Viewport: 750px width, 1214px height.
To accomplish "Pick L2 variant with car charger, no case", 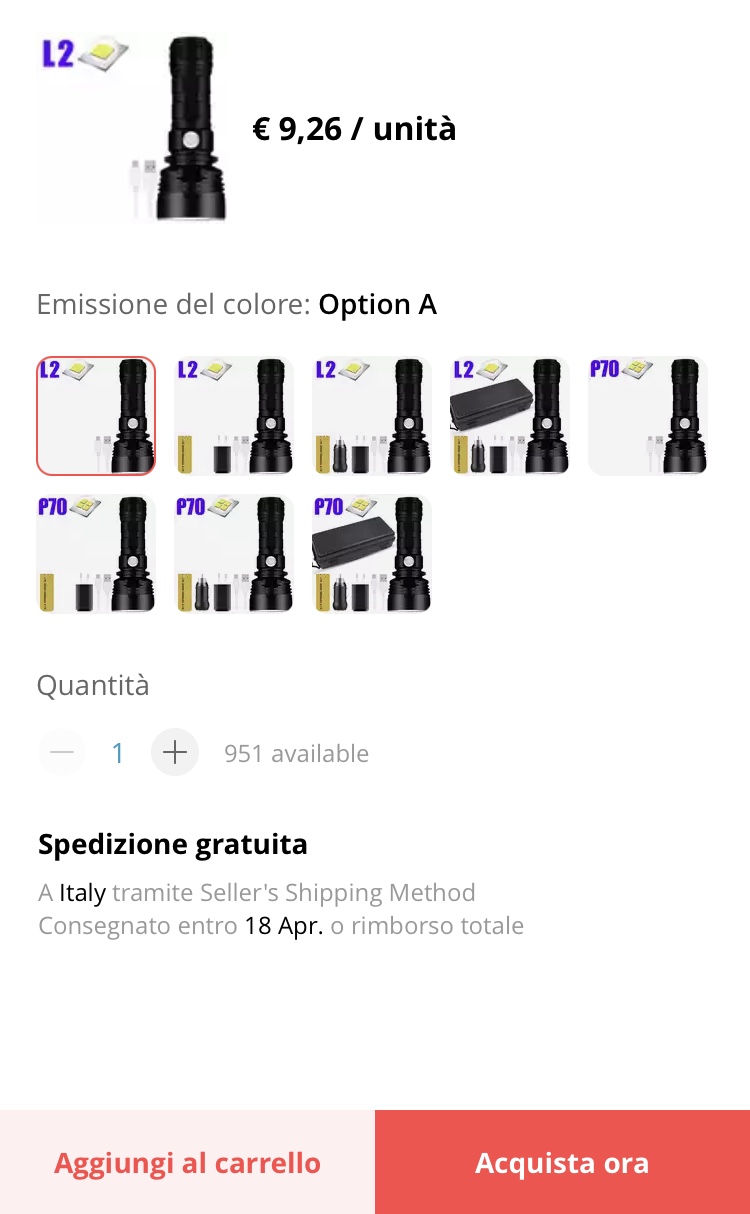I will (x=372, y=415).
